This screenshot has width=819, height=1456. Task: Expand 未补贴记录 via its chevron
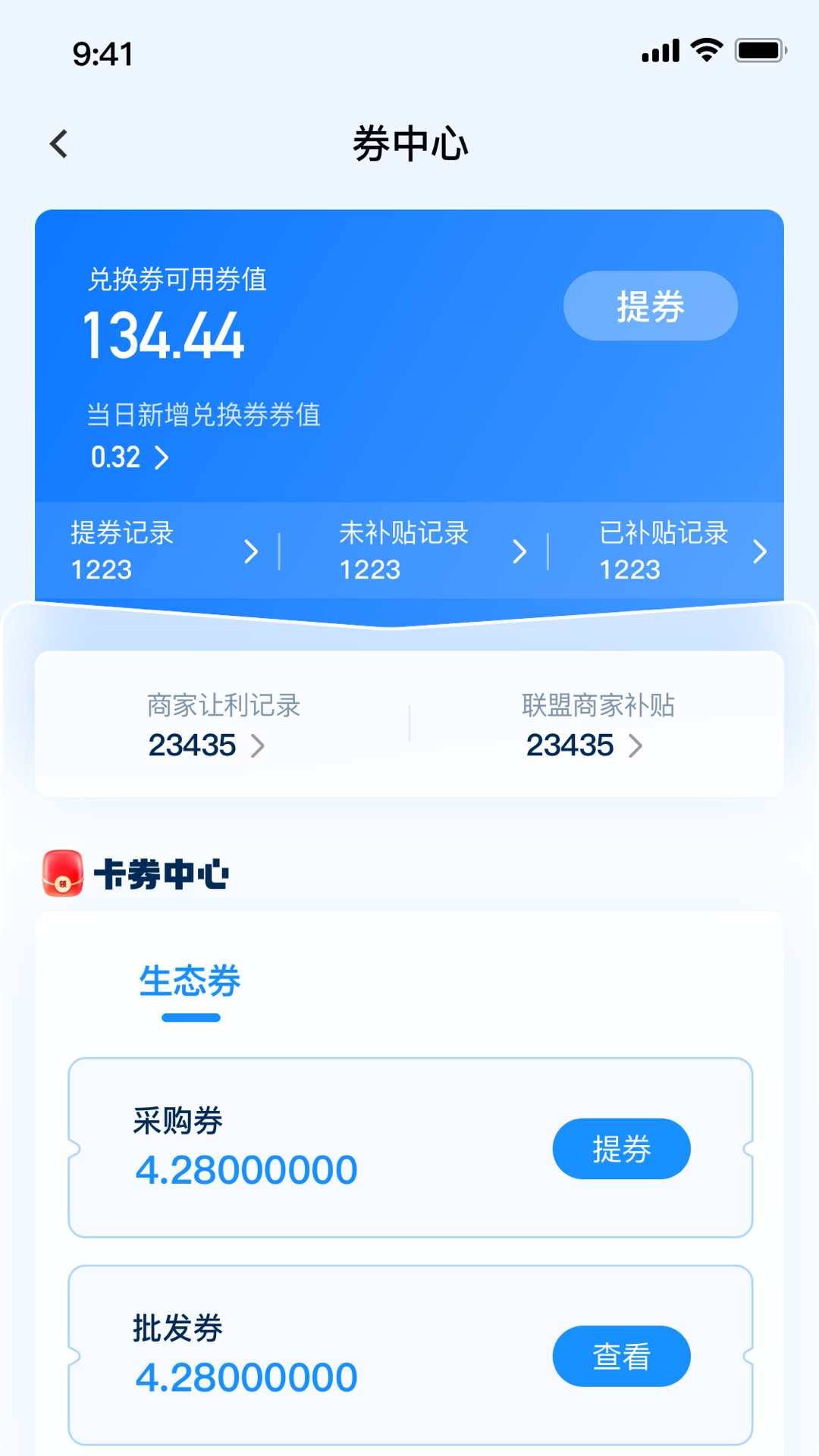point(519,552)
